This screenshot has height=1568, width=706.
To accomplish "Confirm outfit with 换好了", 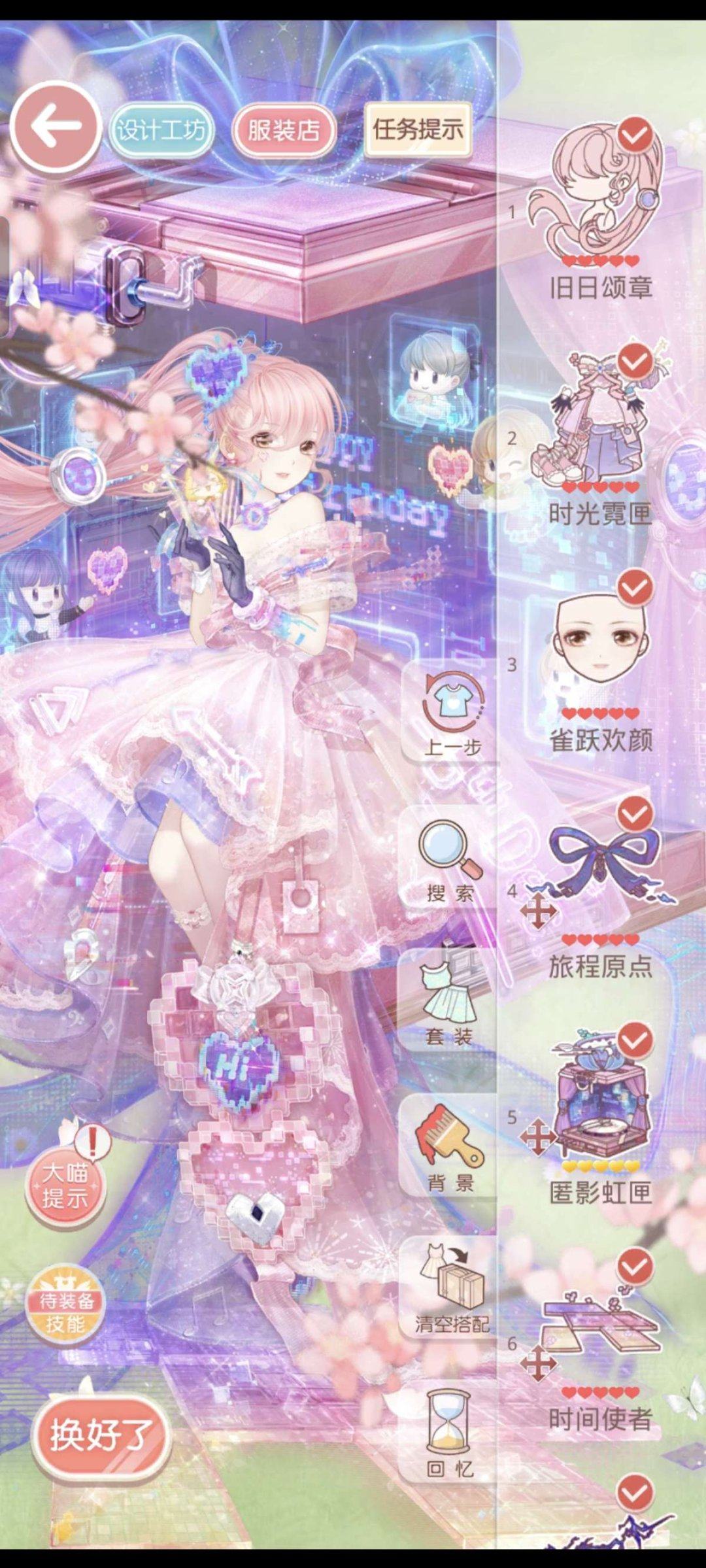I will [x=101, y=1435].
